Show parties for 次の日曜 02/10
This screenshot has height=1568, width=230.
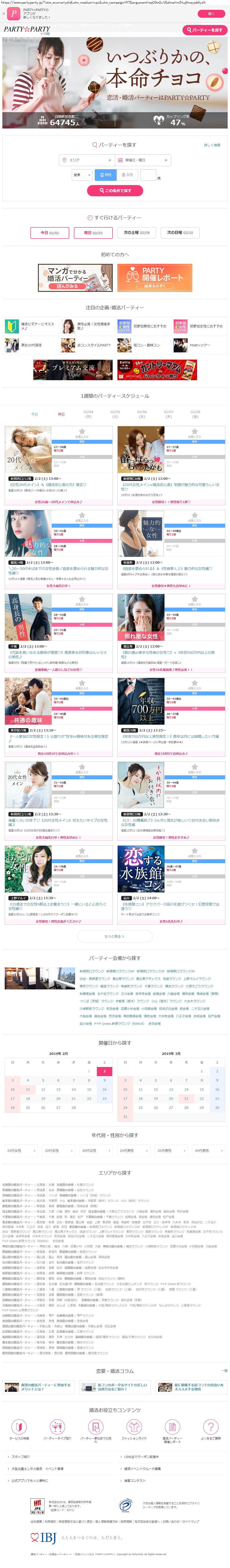tap(179, 233)
